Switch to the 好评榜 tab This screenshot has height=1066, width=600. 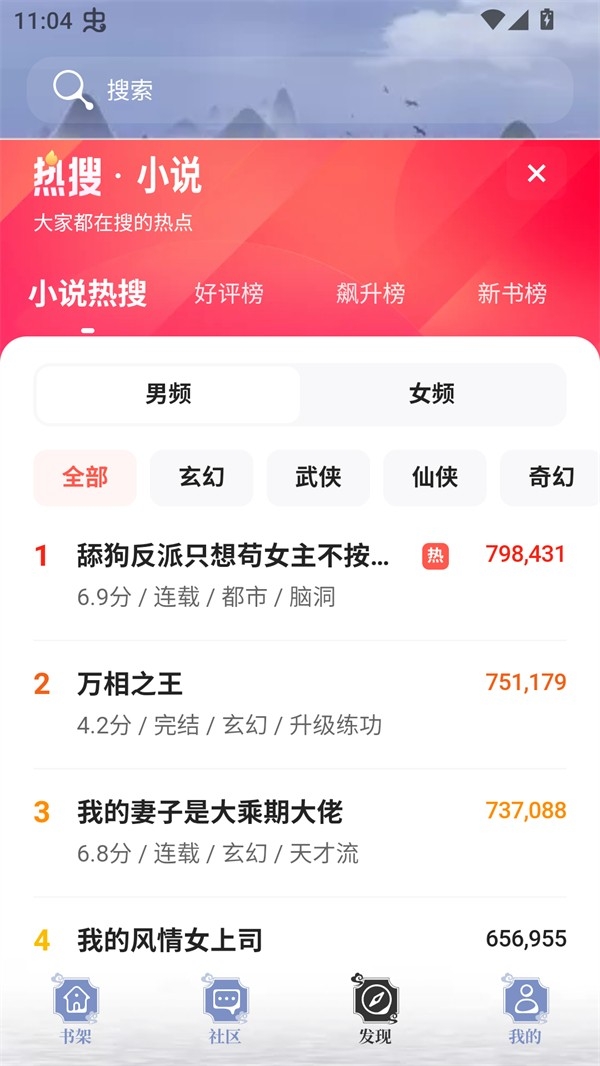point(229,294)
